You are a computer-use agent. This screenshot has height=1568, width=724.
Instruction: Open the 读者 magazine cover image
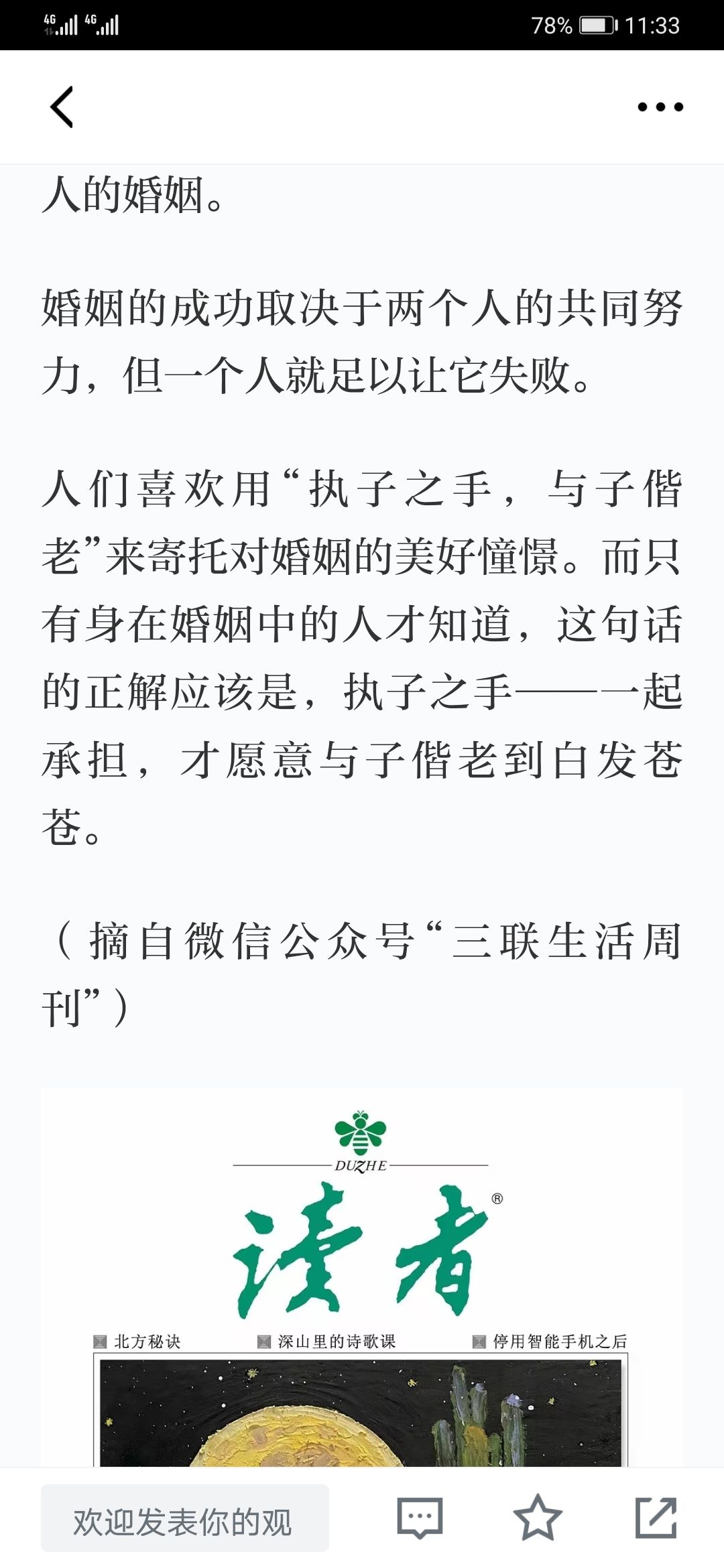[362, 1277]
